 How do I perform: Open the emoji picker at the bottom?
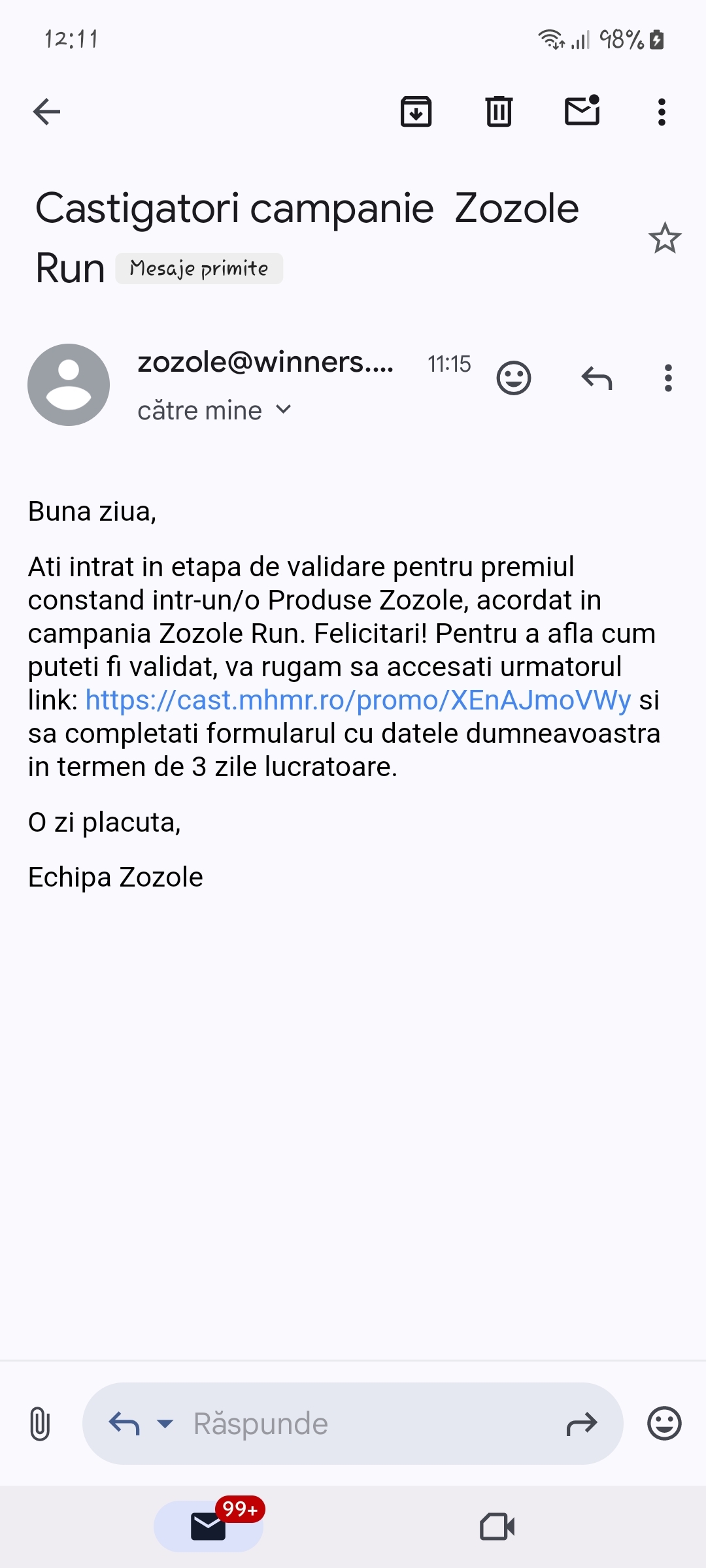[664, 1423]
